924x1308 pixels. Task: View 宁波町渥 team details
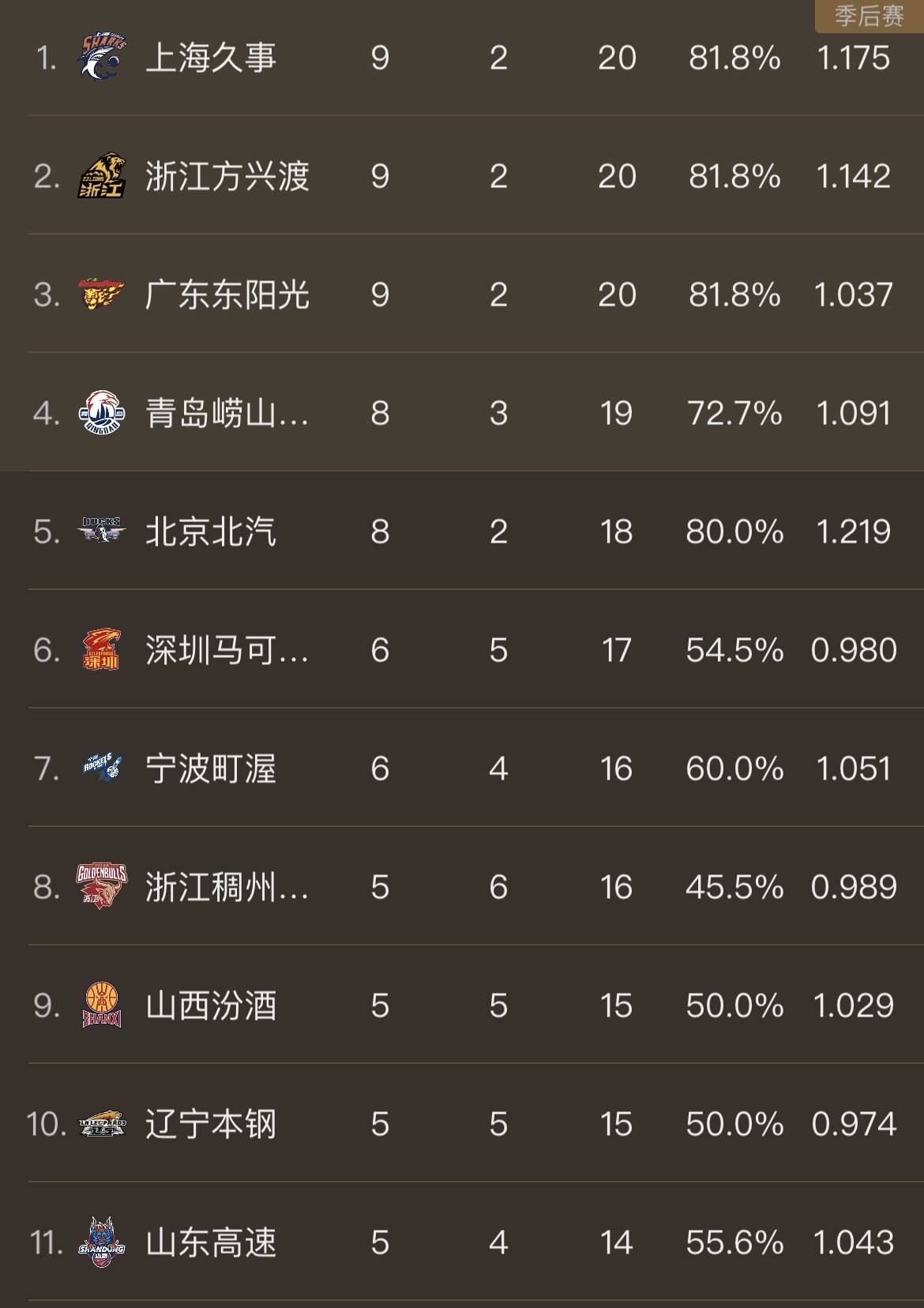(211, 769)
